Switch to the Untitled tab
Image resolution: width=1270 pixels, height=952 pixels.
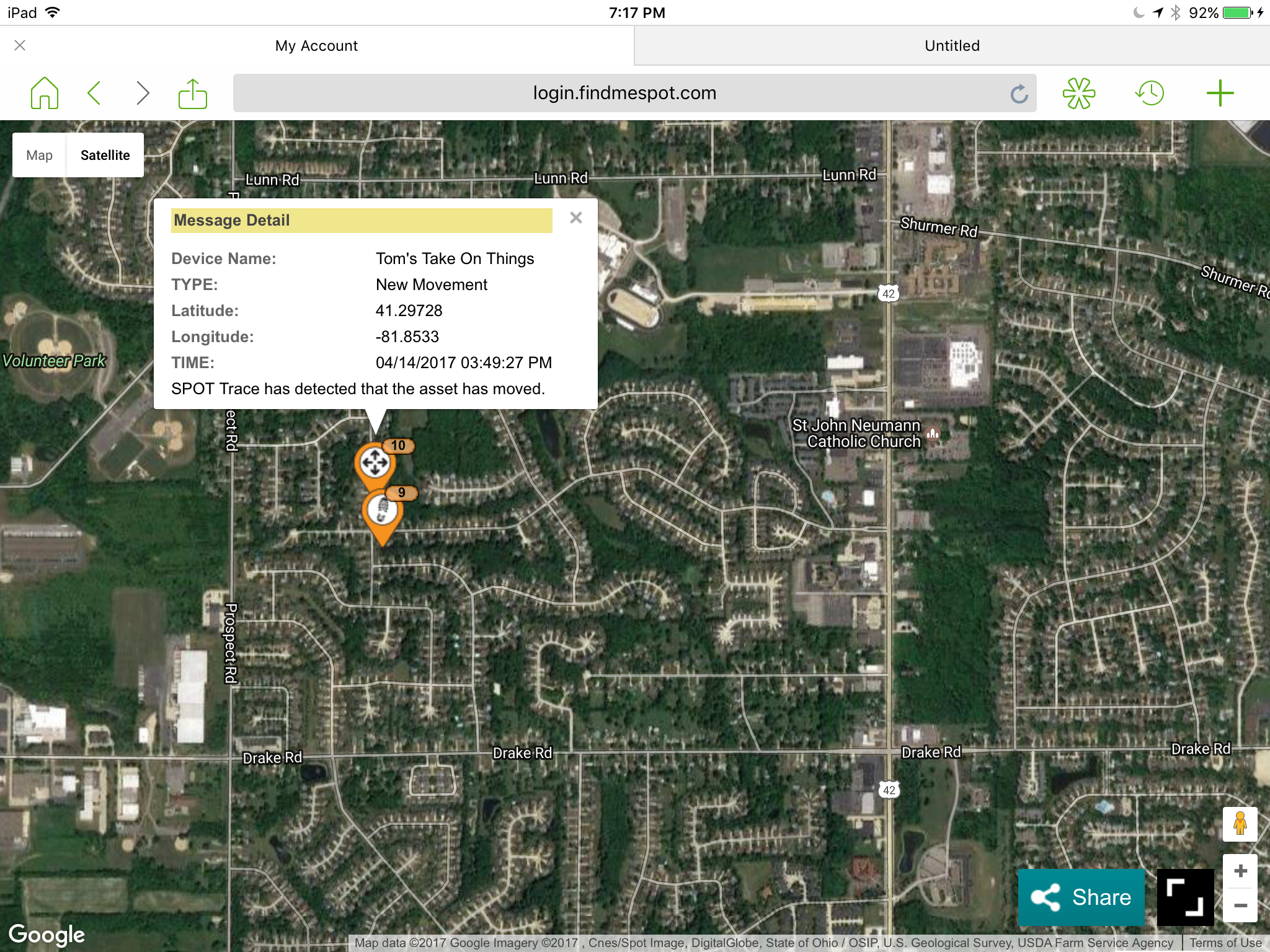click(x=952, y=46)
